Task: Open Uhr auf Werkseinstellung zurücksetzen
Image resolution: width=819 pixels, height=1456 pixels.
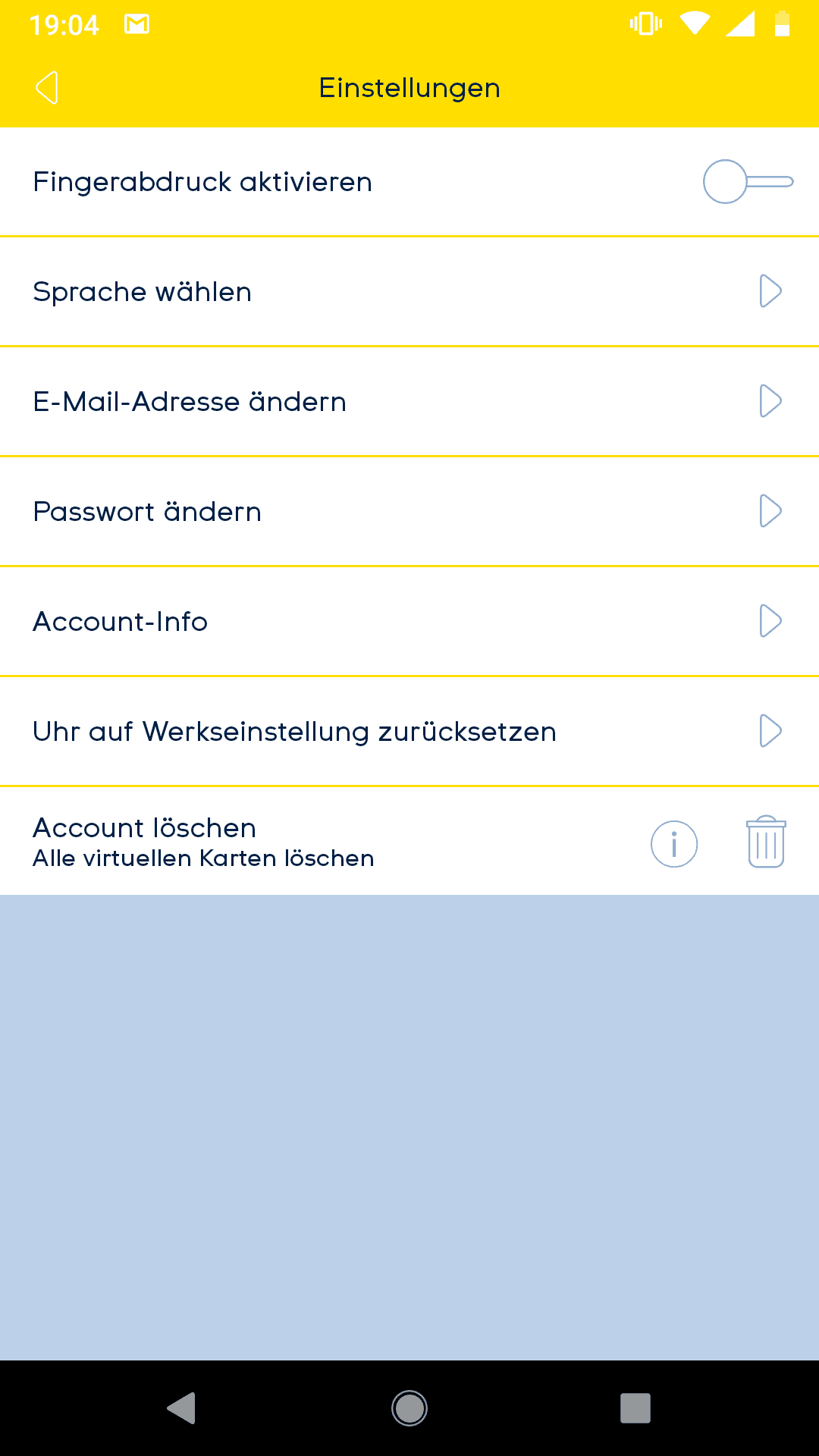Action: click(x=409, y=732)
